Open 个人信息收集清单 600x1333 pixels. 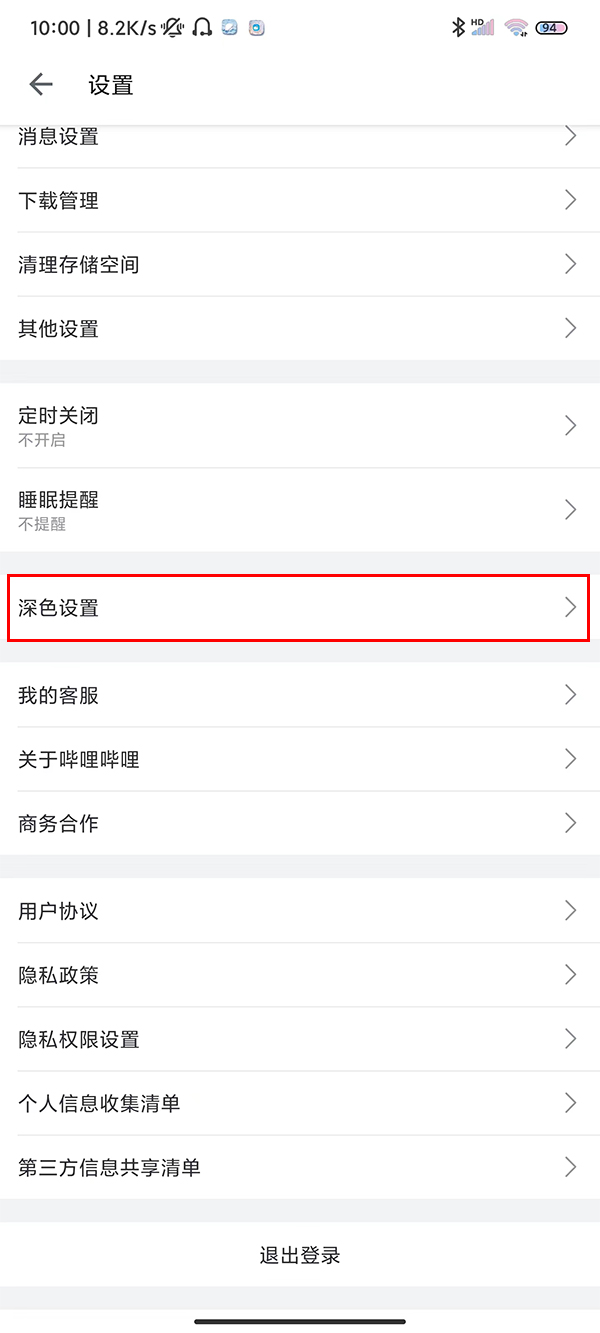300,1103
